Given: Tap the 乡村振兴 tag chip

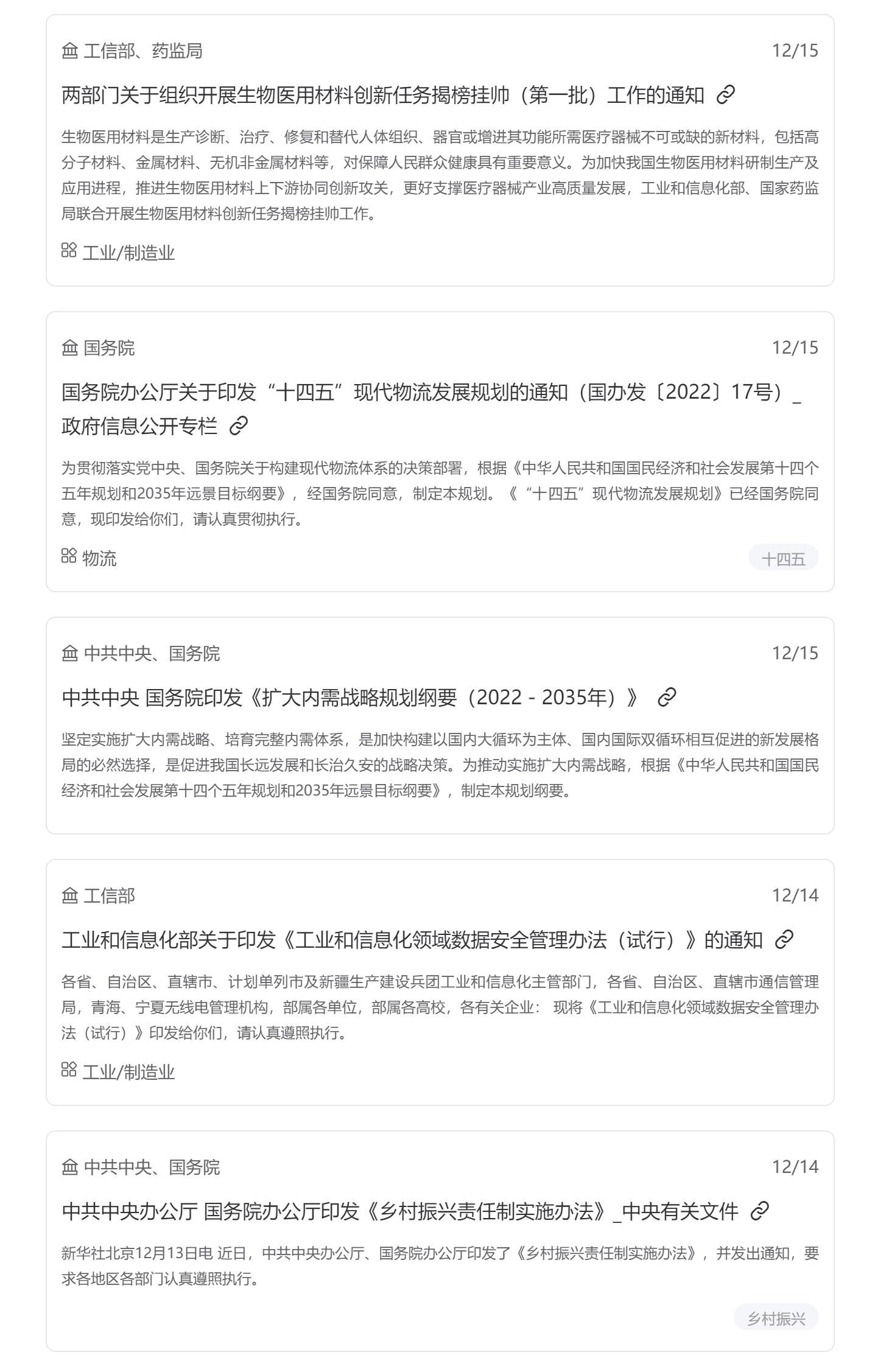Looking at the screenshot, I should (776, 1318).
